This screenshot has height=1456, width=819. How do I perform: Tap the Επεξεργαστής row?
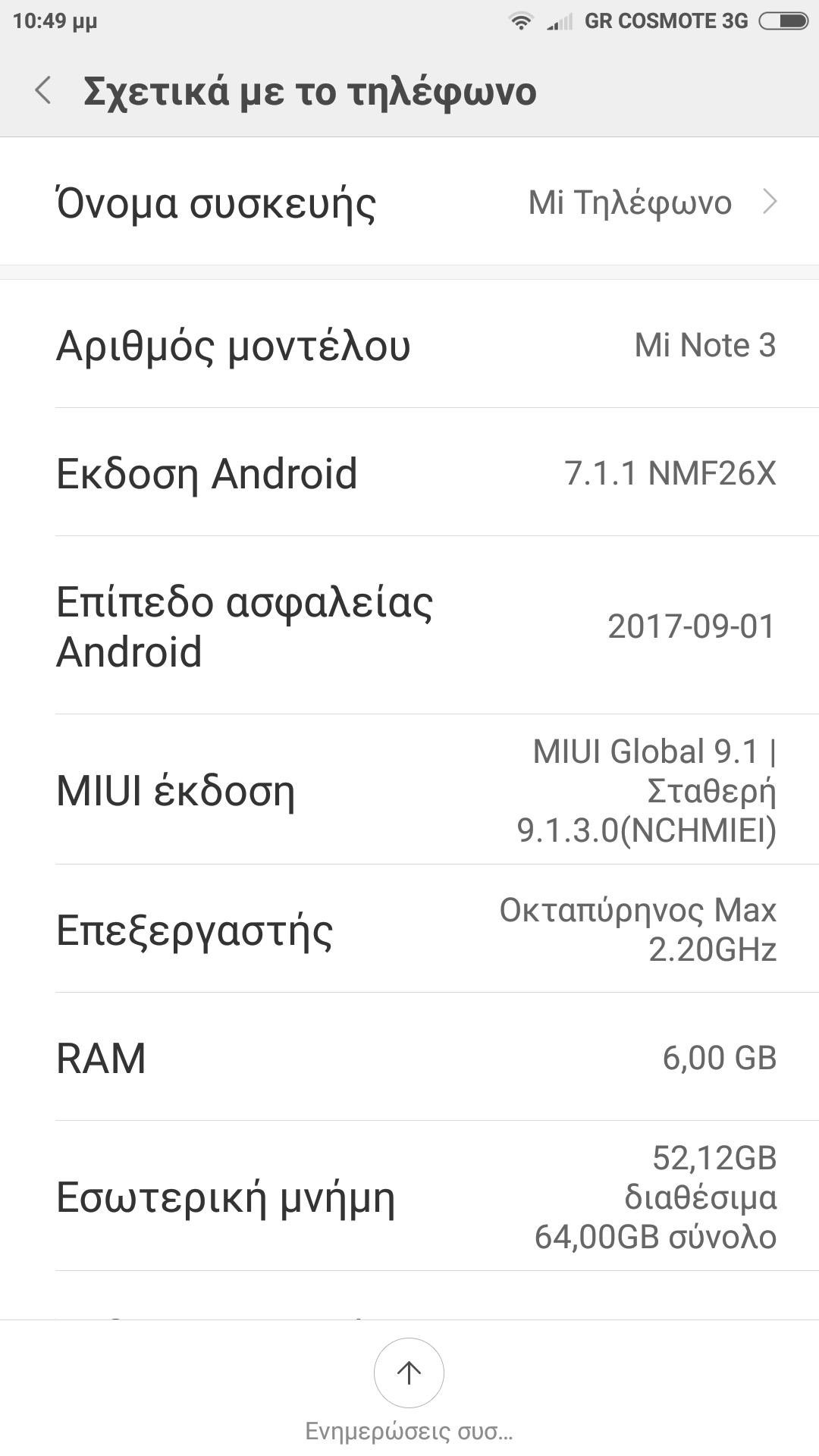(409, 930)
